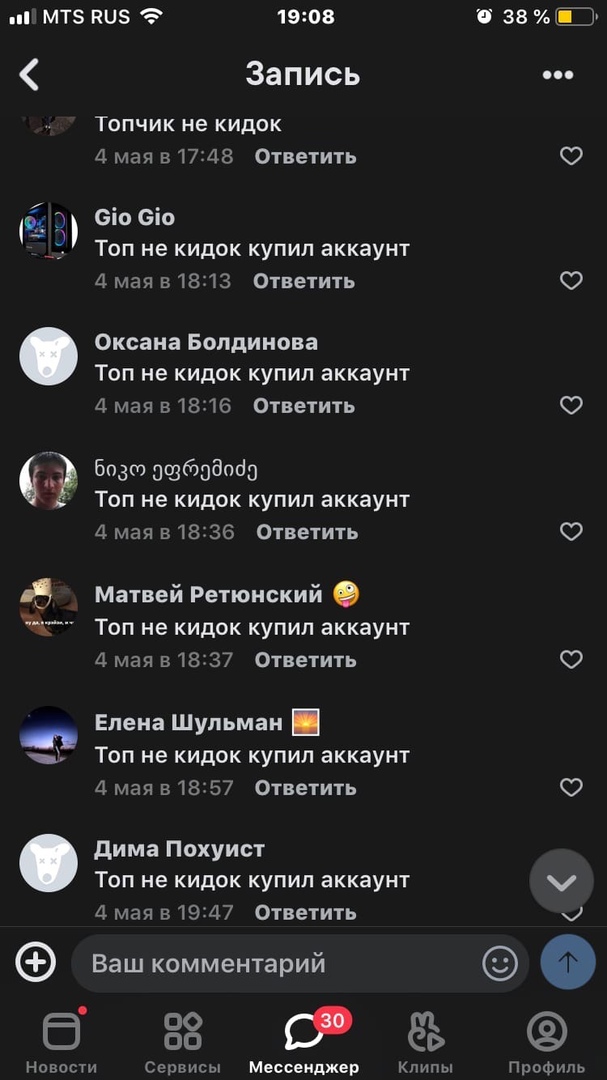Reply to Оксана Болдинова's comment

click(x=304, y=406)
